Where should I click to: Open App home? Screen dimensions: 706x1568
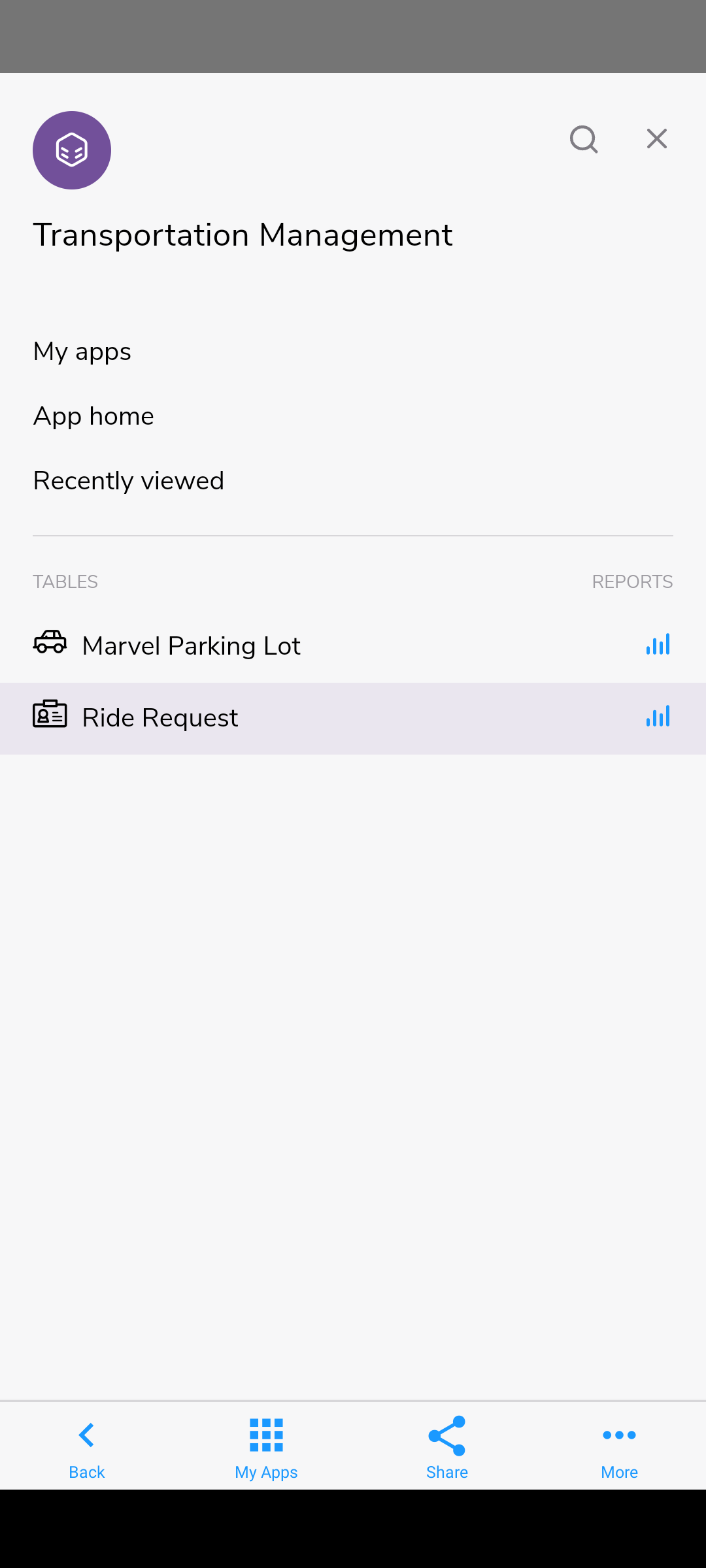pos(93,416)
